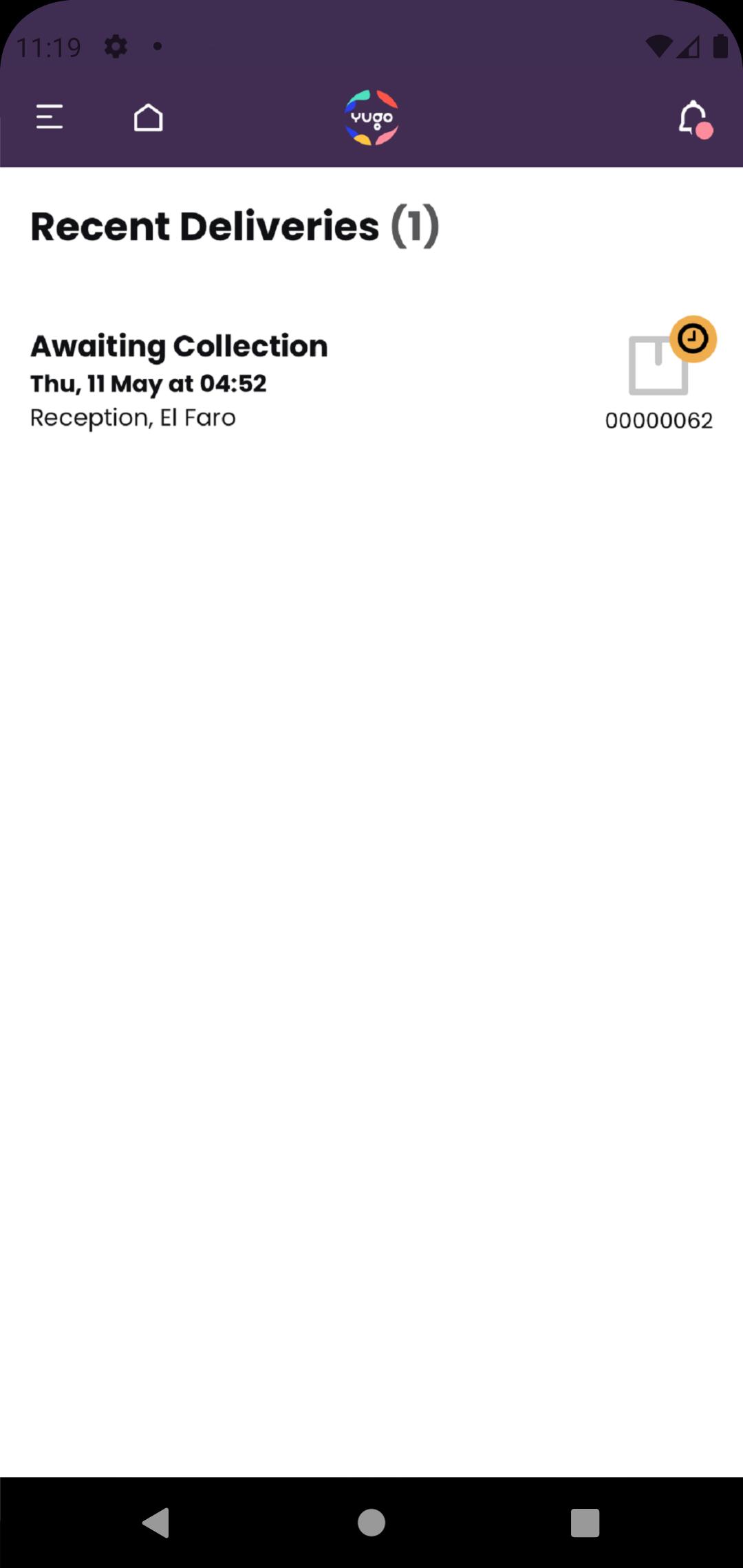This screenshot has width=743, height=1568.
Task: Tap the Android back button
Action: coord(156,1522)
